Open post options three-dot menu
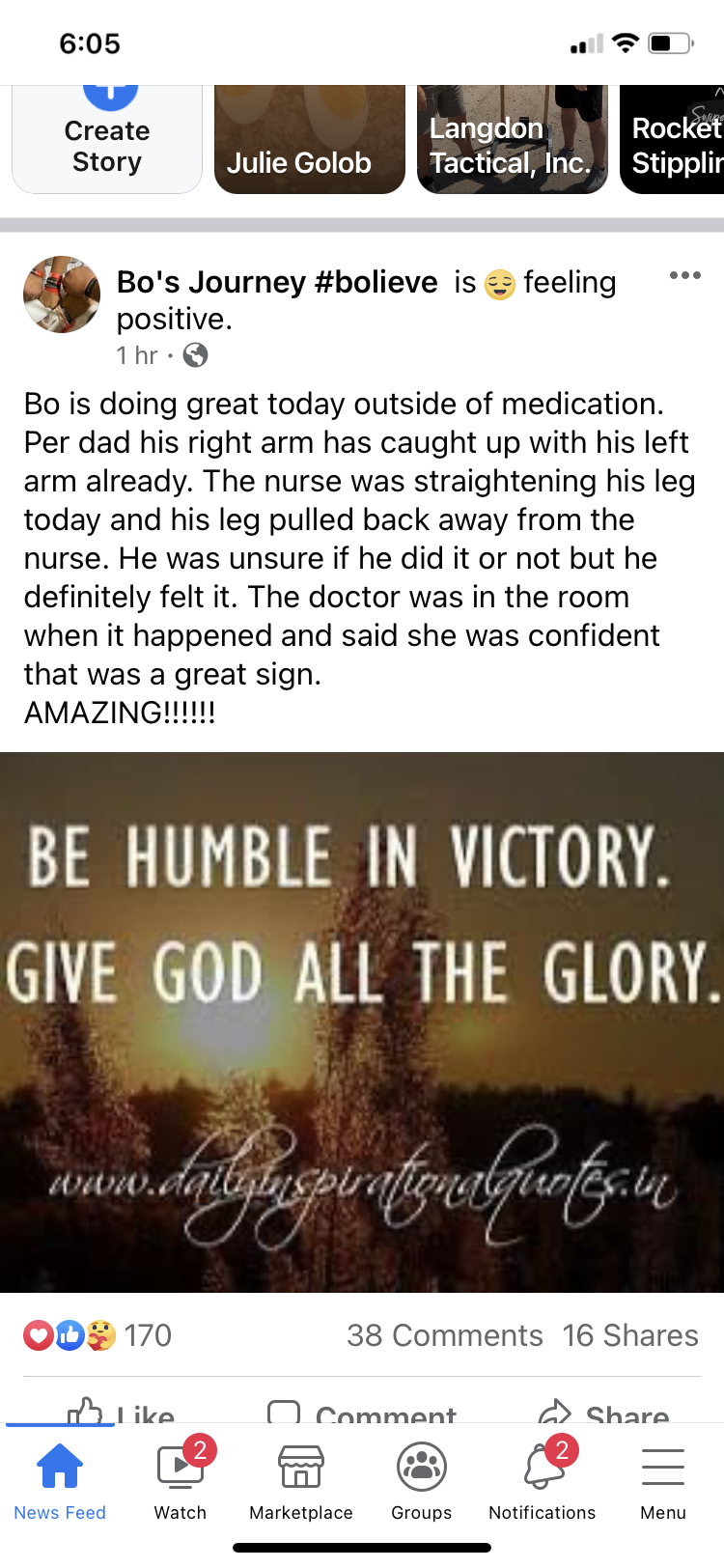This screenshot has height=1568, width=724. tap(684, 276)
